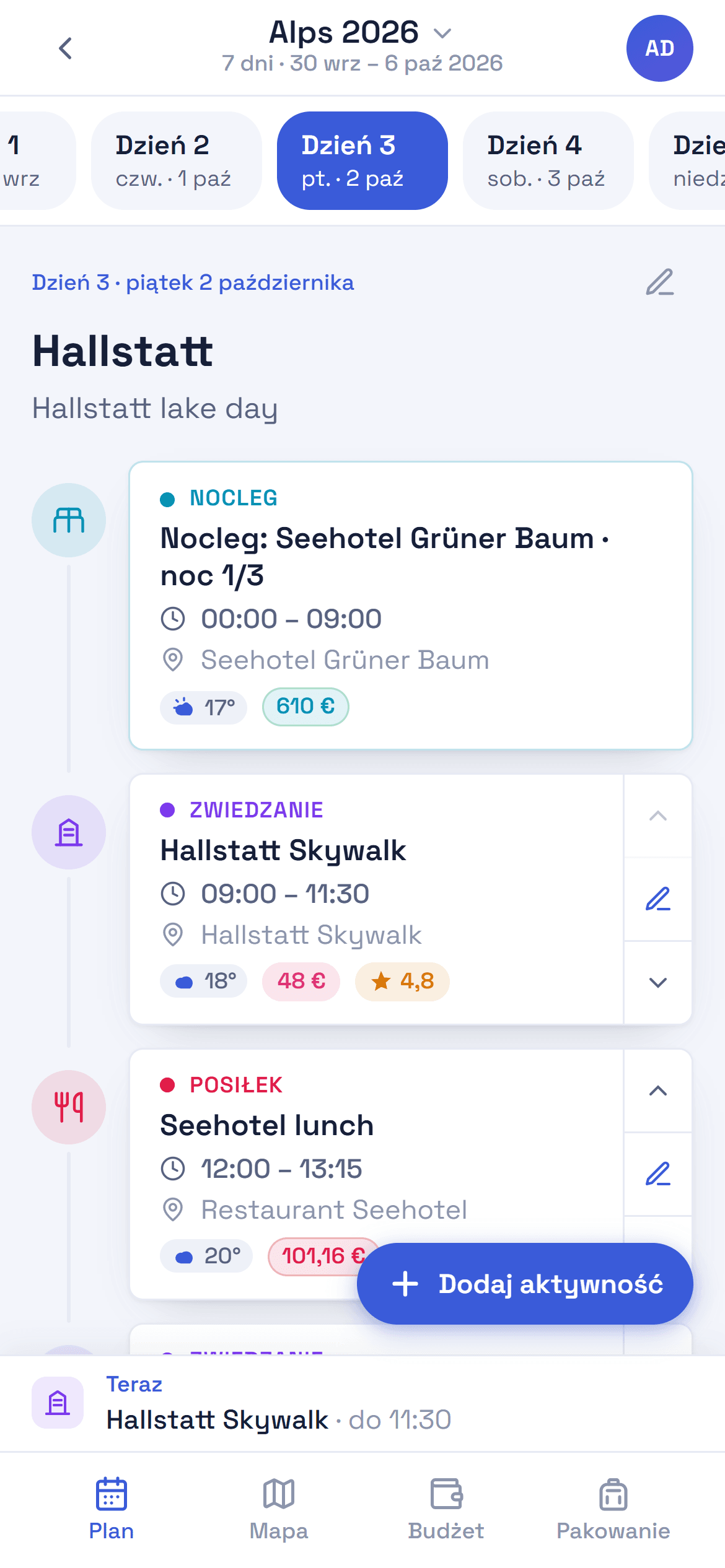Go back with the top-left arrow
The width and height of the screenshot is (725, 1568).
[x=66, y=48]
